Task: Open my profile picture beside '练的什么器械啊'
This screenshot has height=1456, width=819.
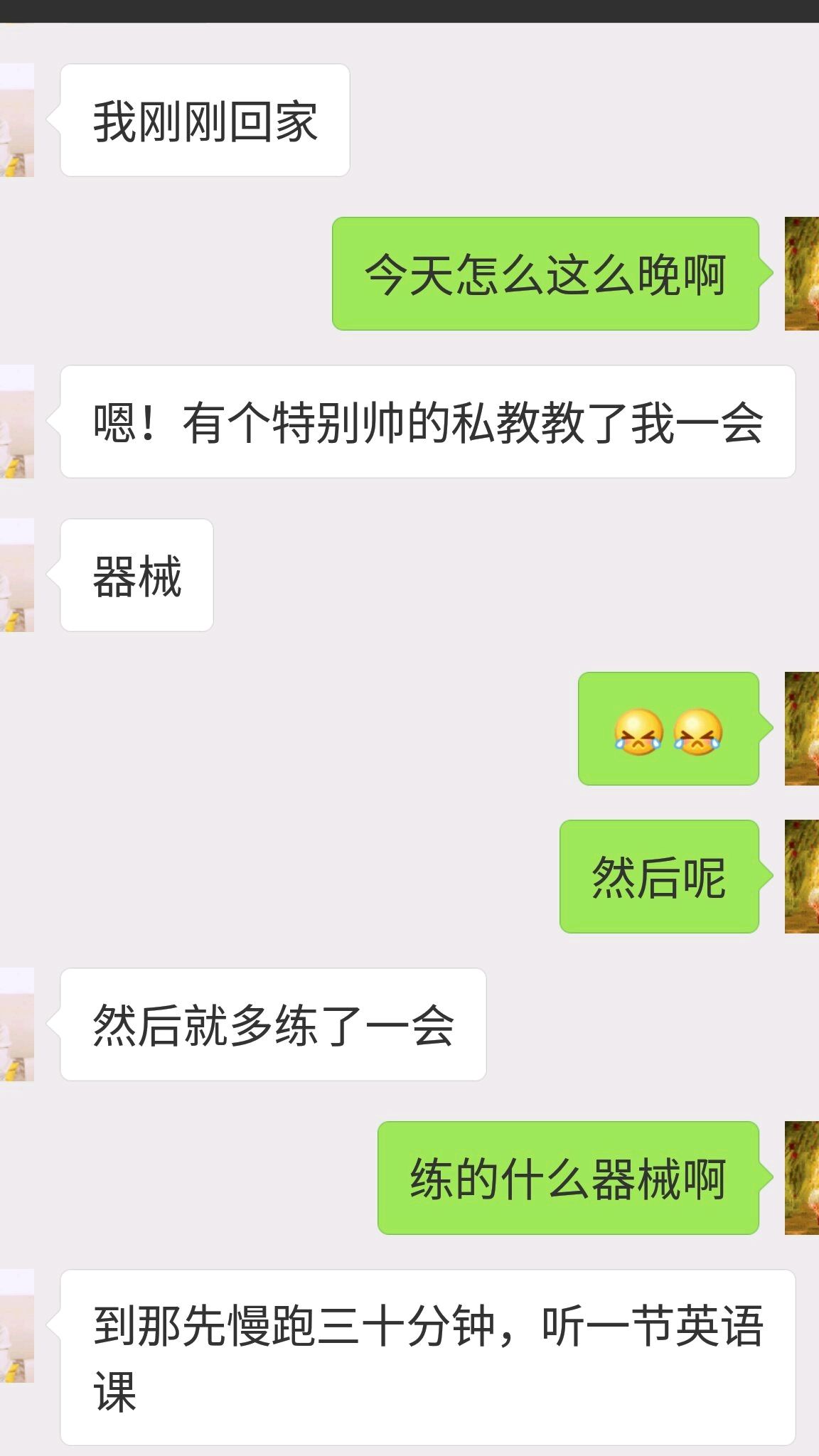Action: [802, 1178]
